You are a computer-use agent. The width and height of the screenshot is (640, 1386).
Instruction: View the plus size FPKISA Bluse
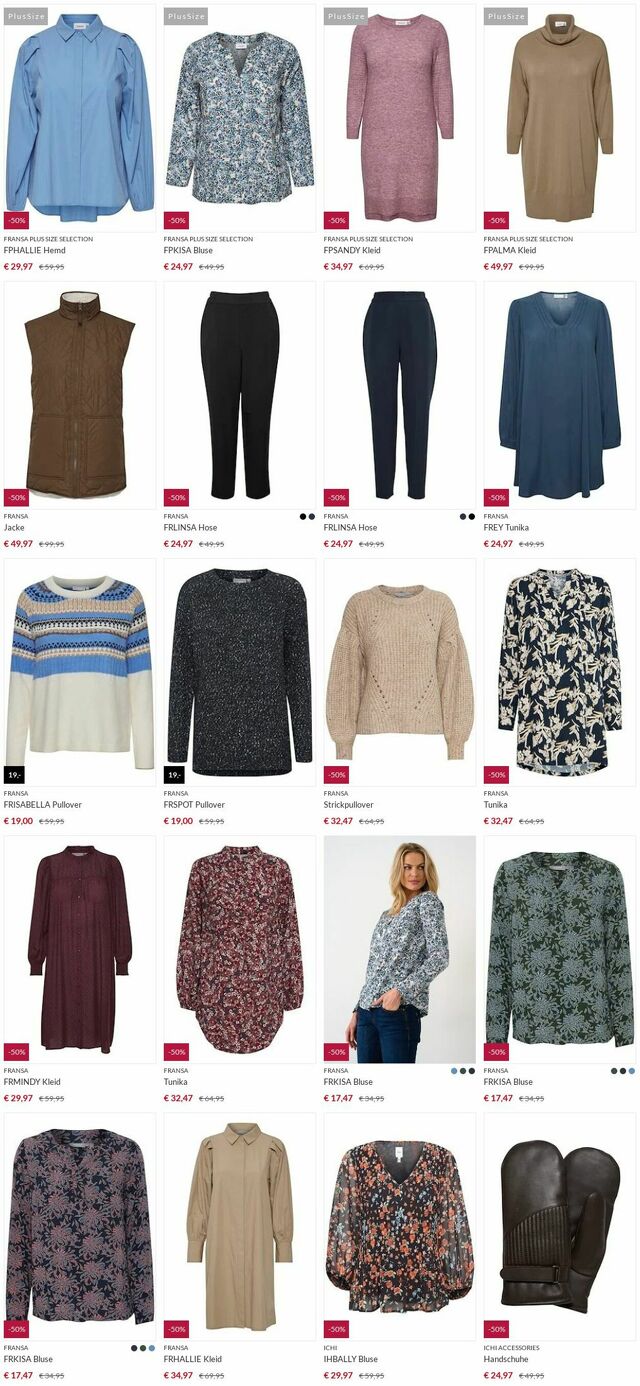pyautogui.click(x=240, y=118)
